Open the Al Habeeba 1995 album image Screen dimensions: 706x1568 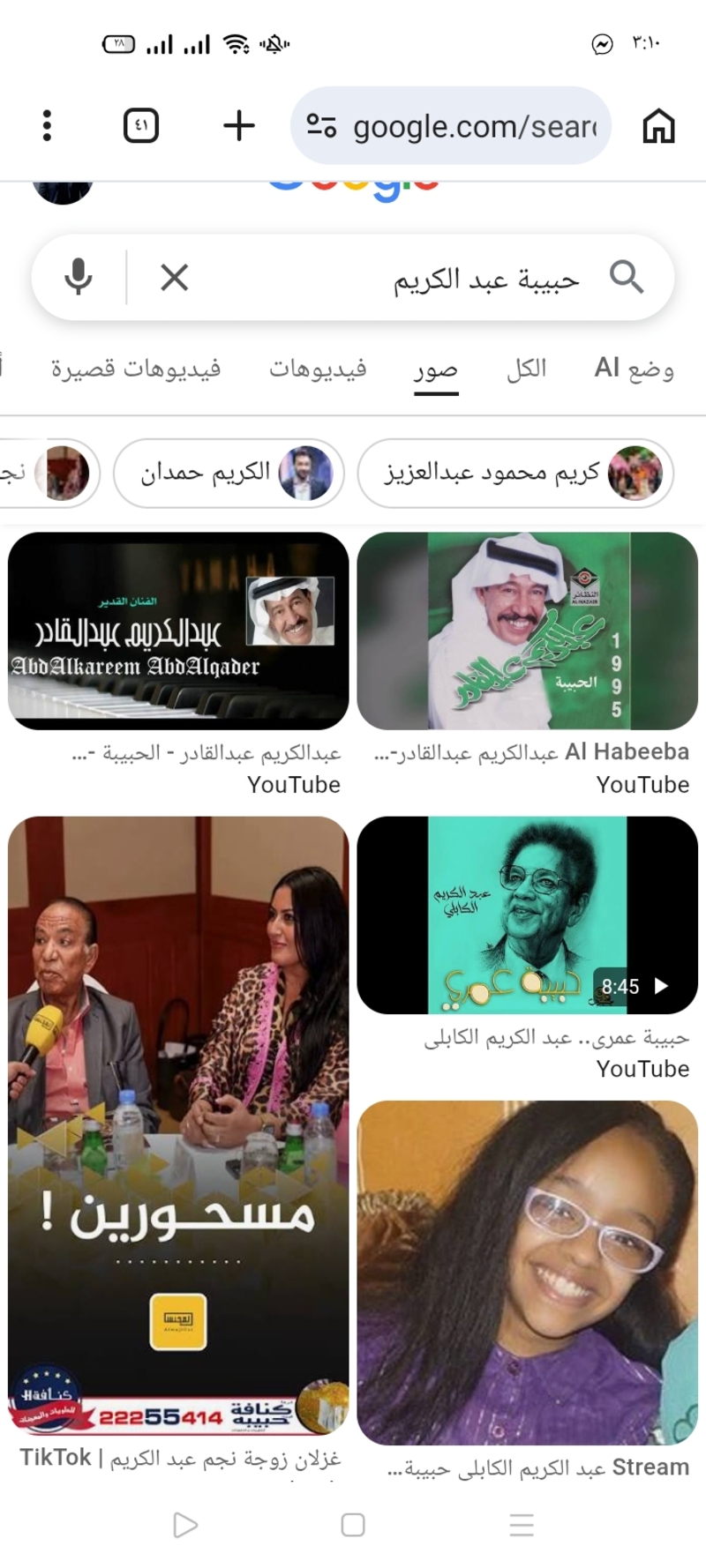point(527,631)
